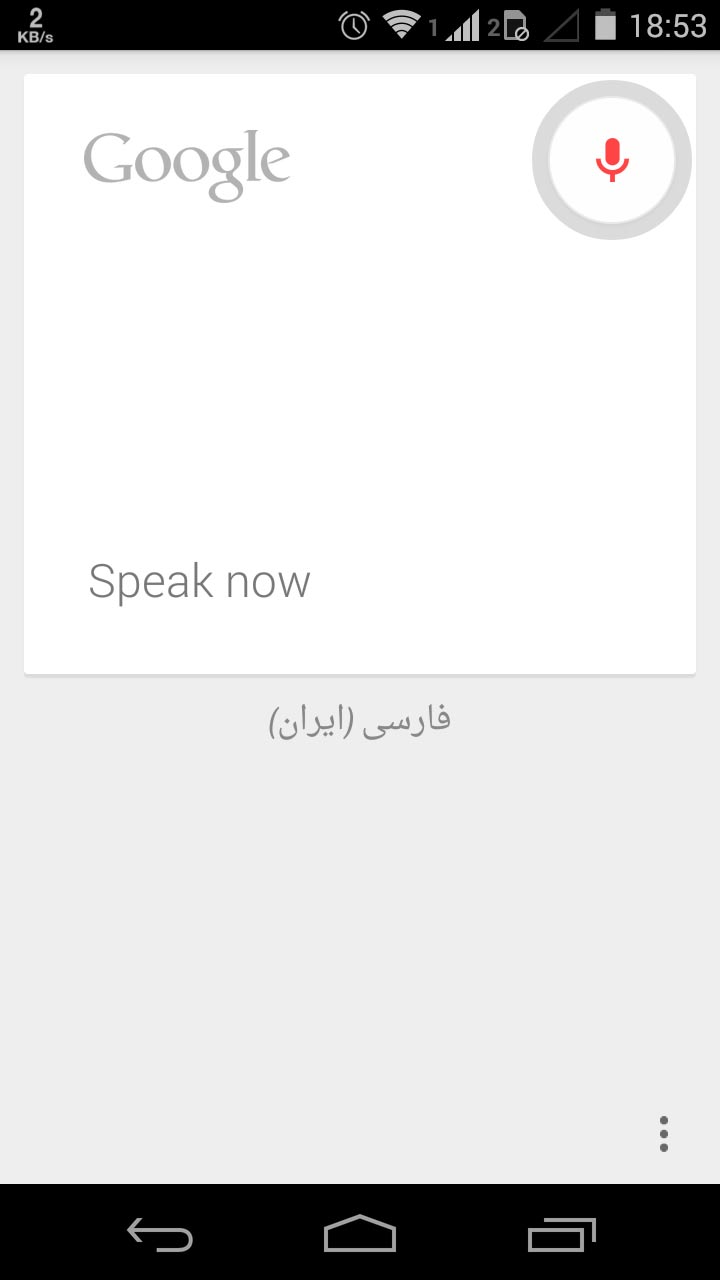
Task: Open the recent apps view
Action: tap(561, 1235)
